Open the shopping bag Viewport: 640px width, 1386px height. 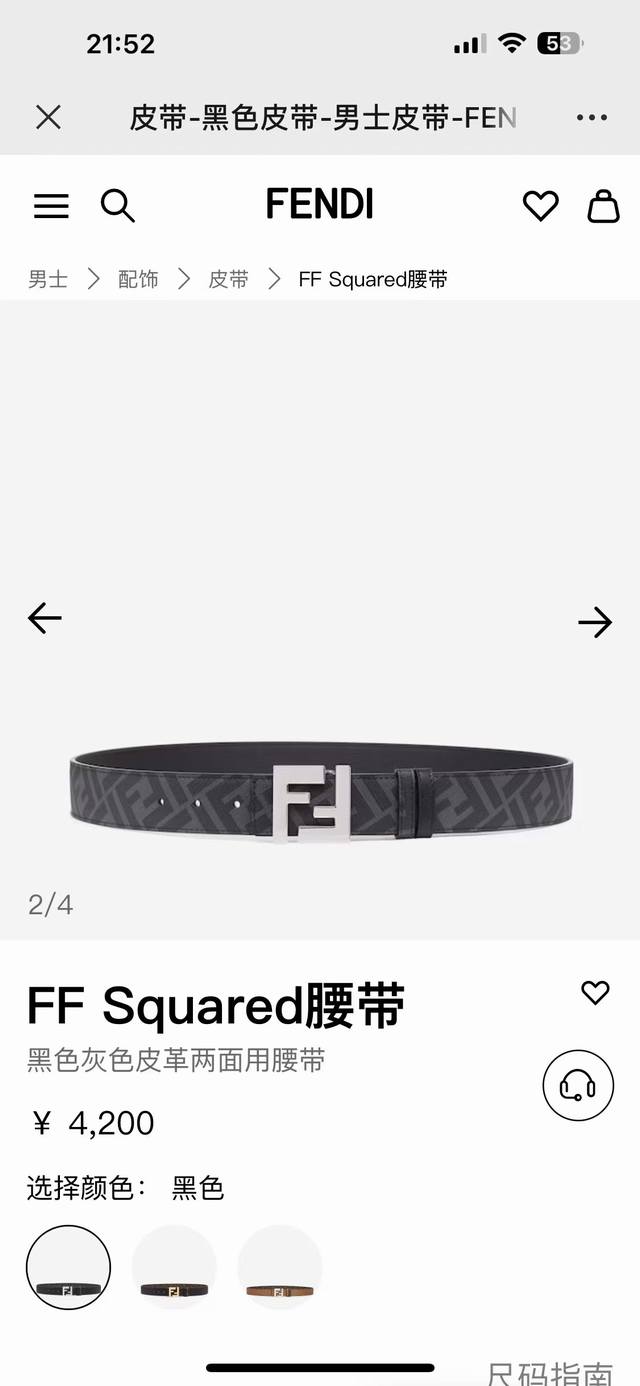(603, 206)
